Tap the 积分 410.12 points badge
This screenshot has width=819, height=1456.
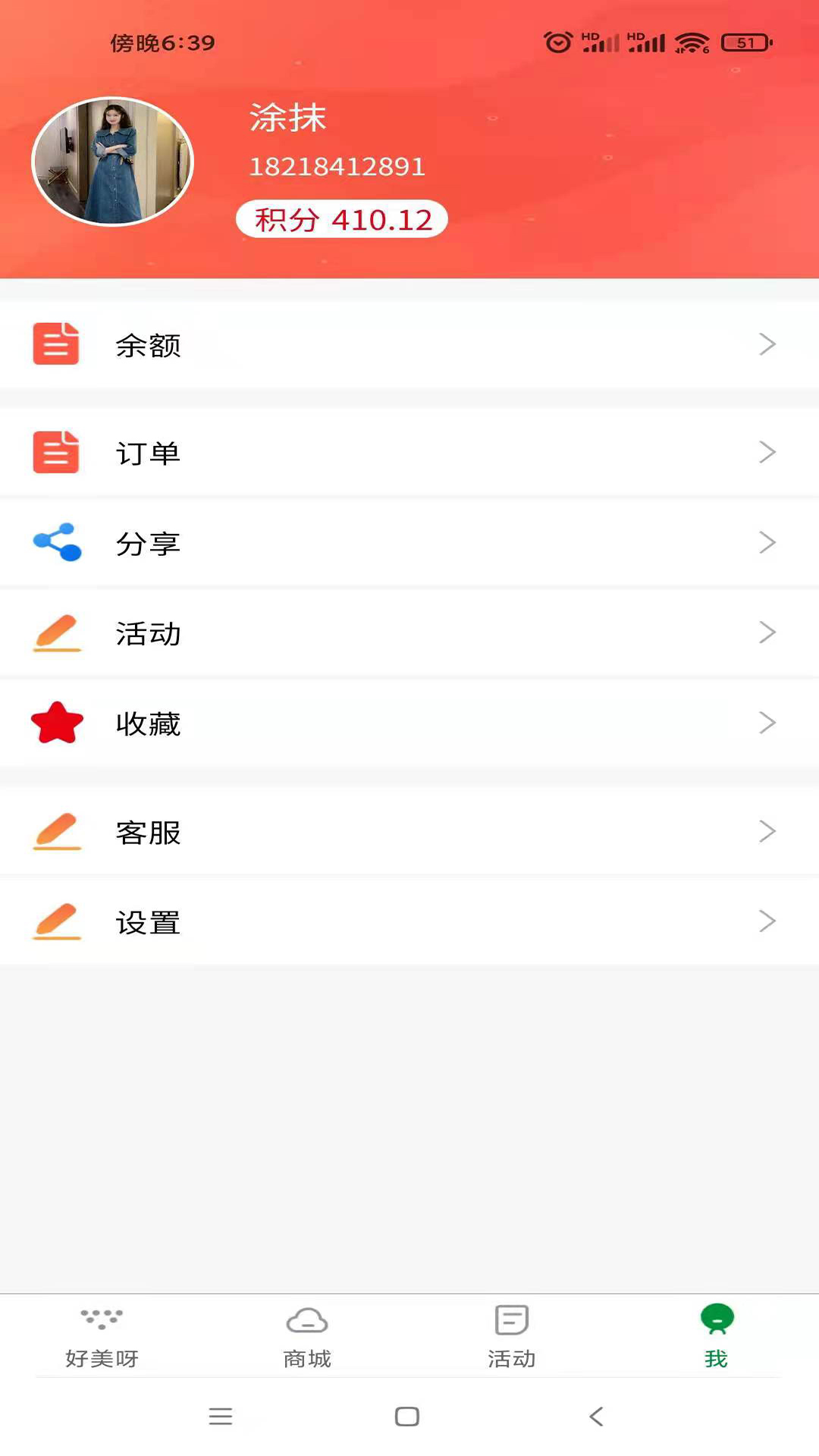[342, 218]
